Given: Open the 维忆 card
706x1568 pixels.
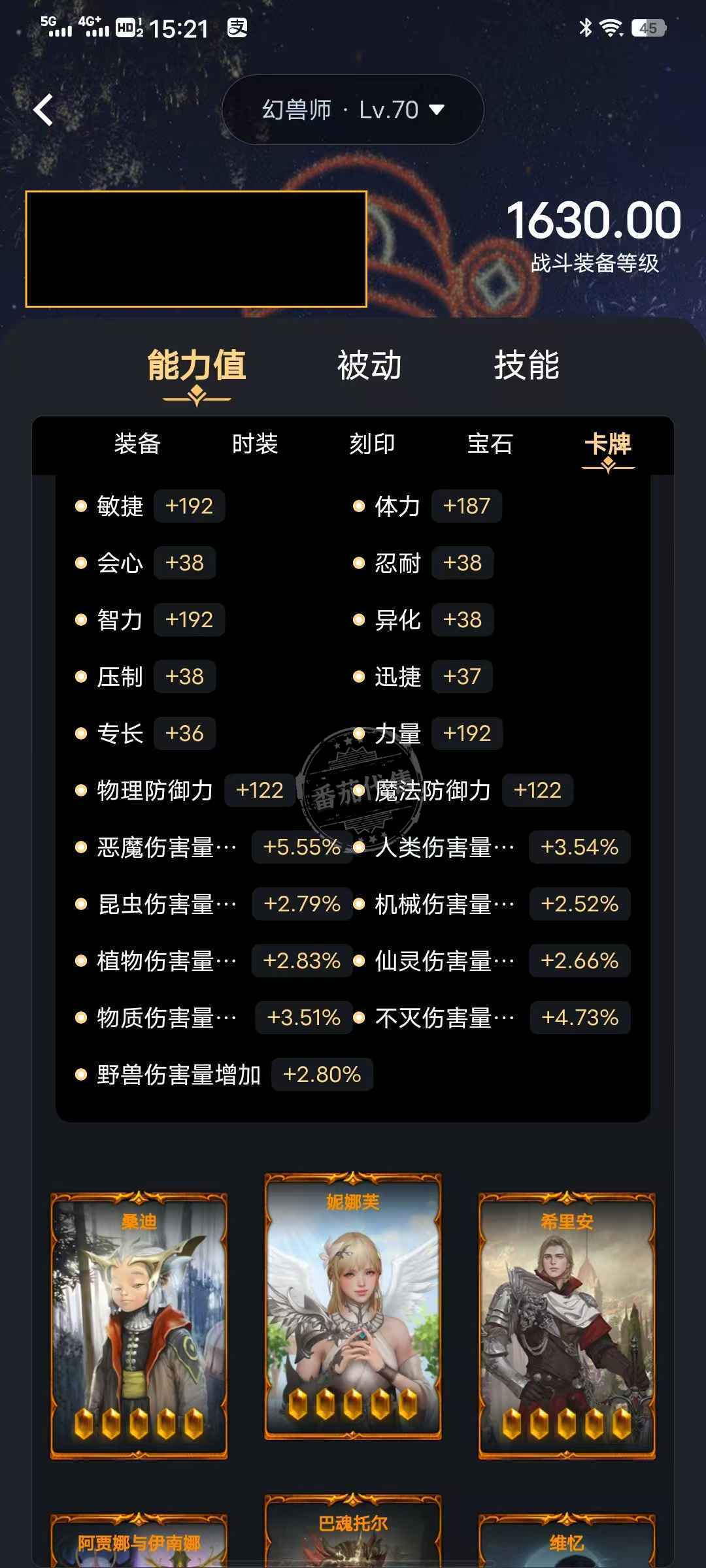Looking at the screenshot, I should tap(567, 1542).
